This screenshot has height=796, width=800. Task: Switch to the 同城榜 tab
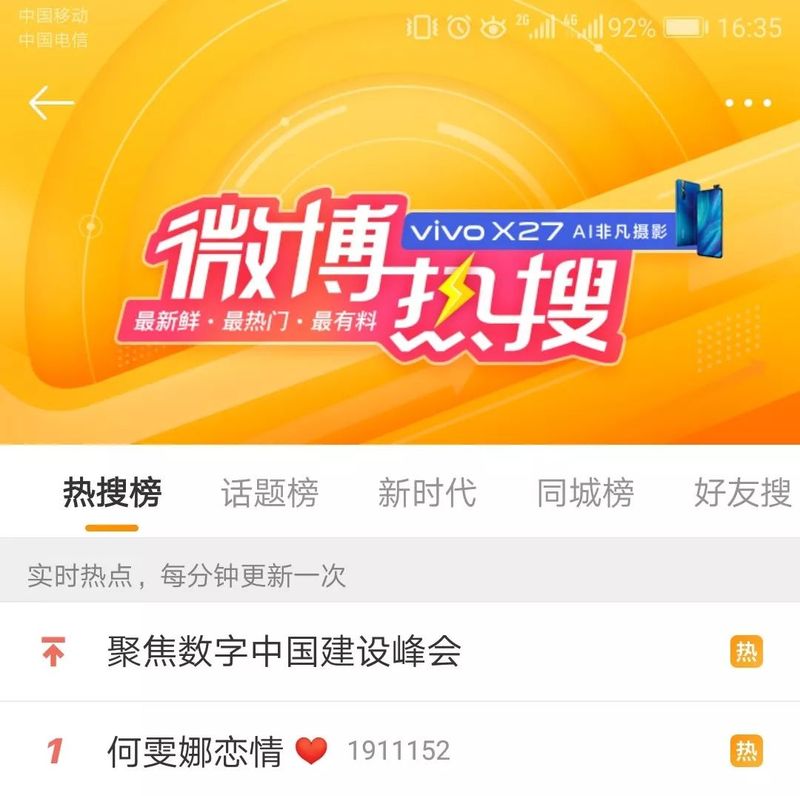tap(585, 493)
